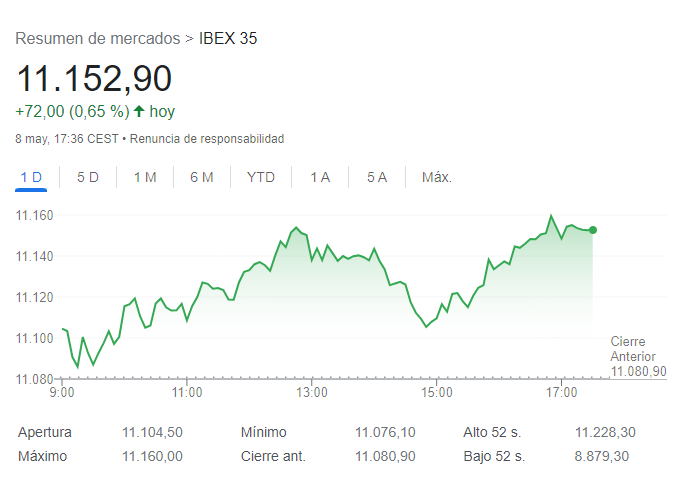Switch to the 5 D chart range
688x478 pixels.
pyautogui.click(x=88, y=177)
